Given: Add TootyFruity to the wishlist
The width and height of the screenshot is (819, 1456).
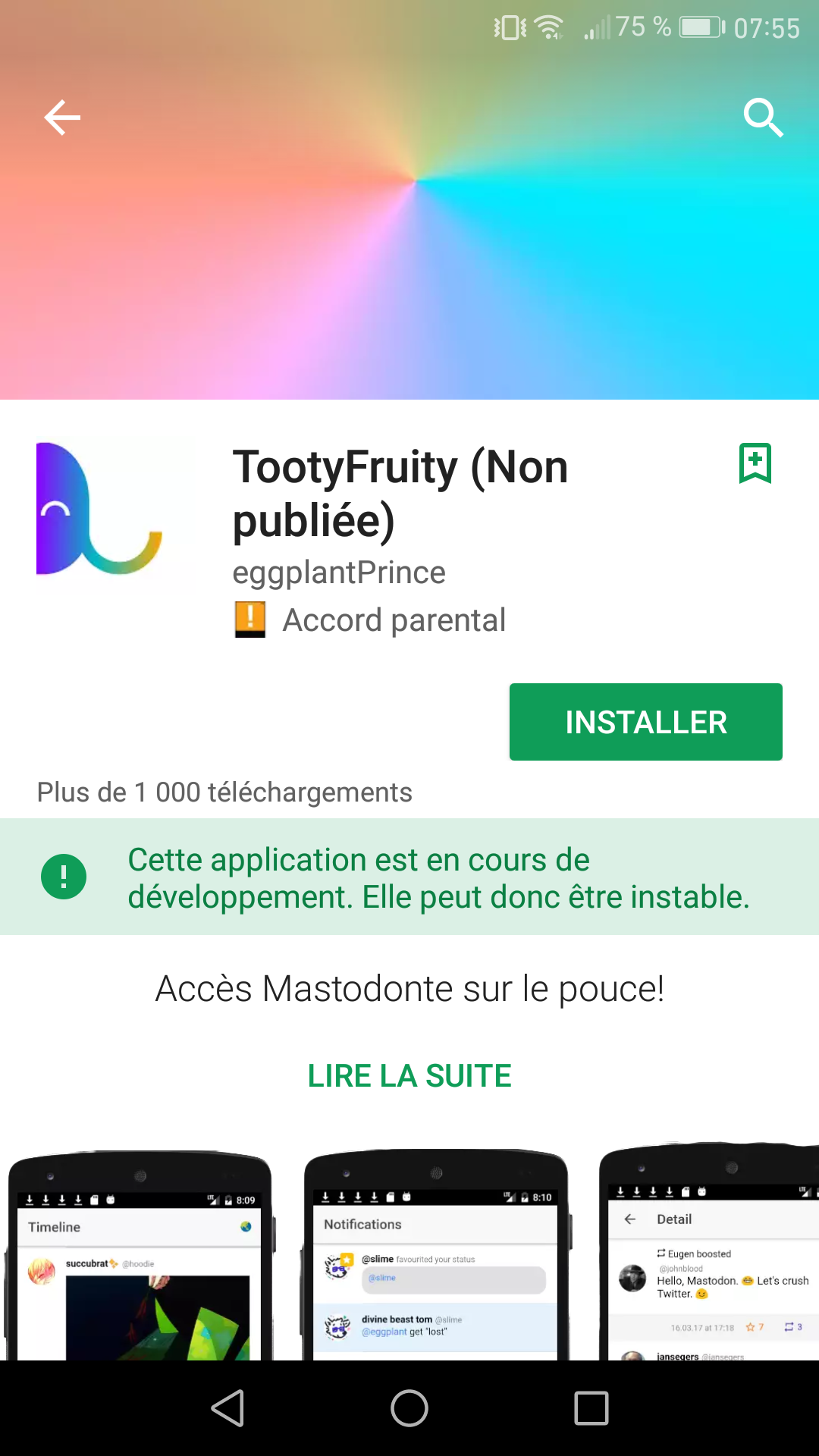Looking at the screenshot, I should point(755,463).
